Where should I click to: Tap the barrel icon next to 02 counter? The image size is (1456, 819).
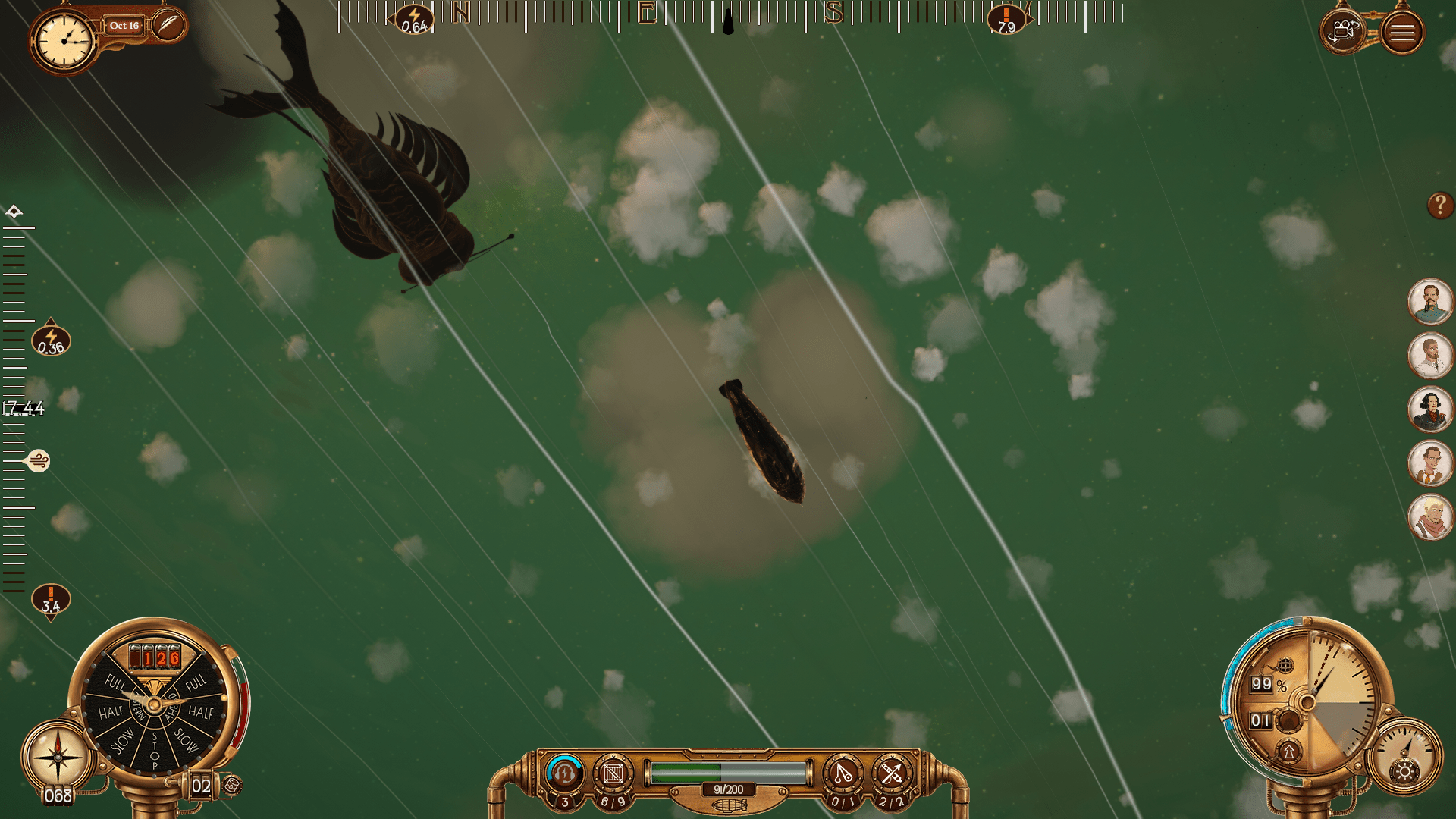(231, 785)
